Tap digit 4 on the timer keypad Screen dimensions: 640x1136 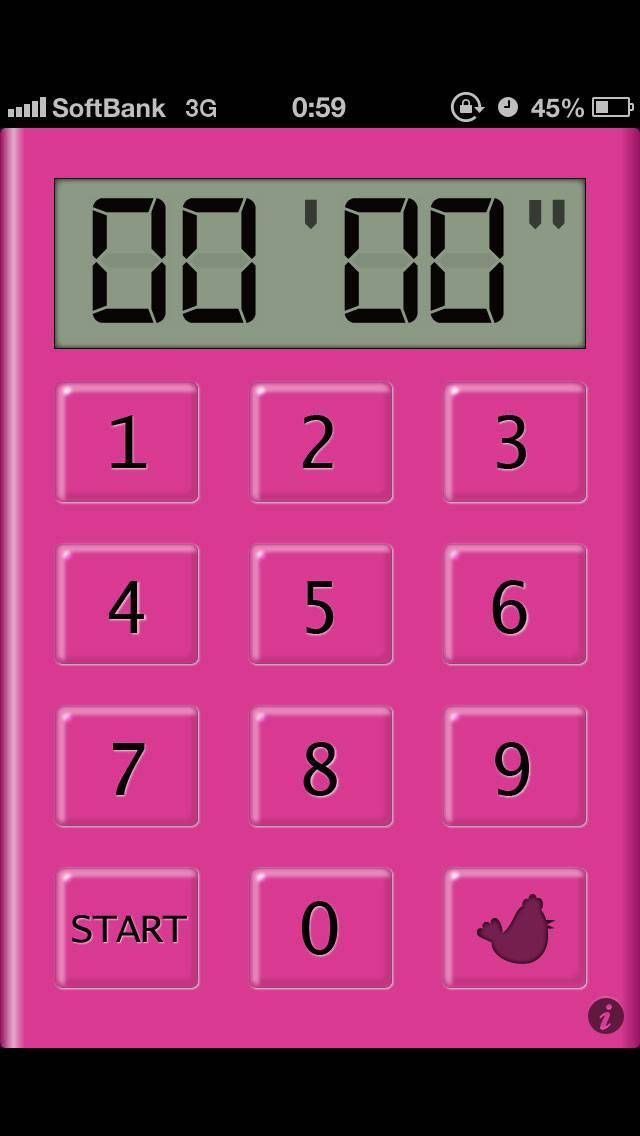pos(127,604)
